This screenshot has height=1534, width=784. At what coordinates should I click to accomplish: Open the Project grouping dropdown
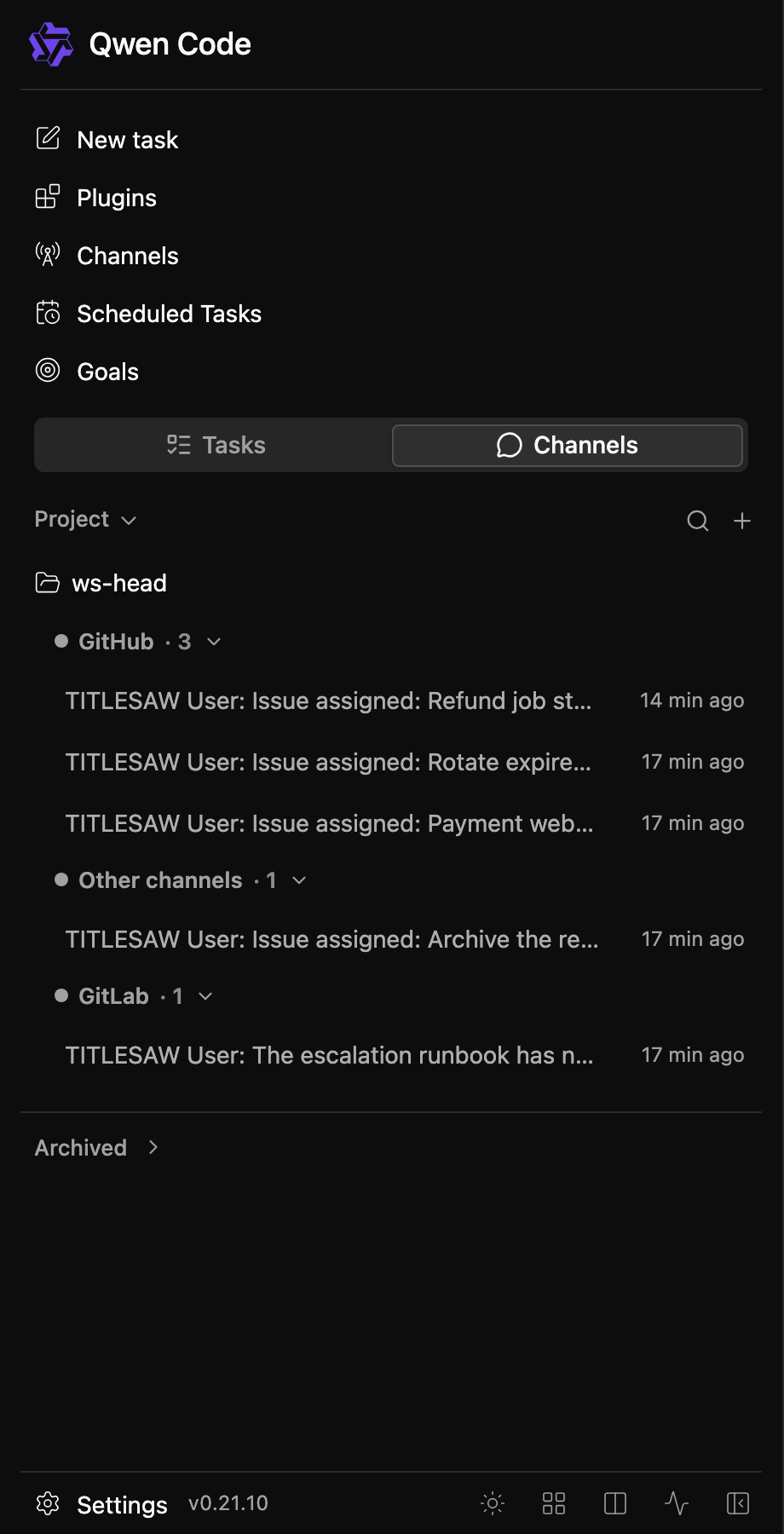[85, 520]
